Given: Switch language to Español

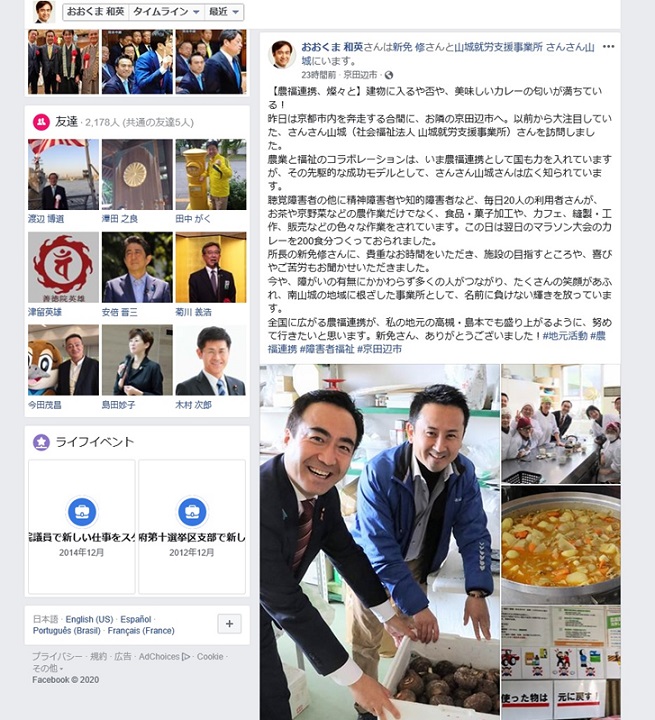Looking at the screenshot, I should point(135,619).
